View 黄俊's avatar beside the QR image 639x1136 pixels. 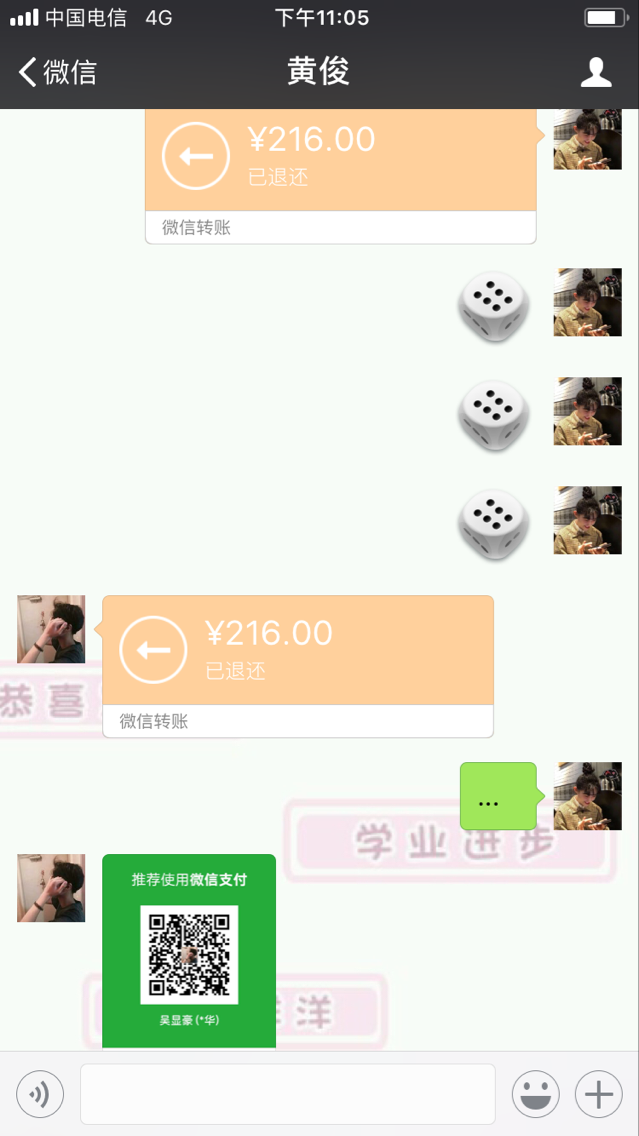point(51,888)
